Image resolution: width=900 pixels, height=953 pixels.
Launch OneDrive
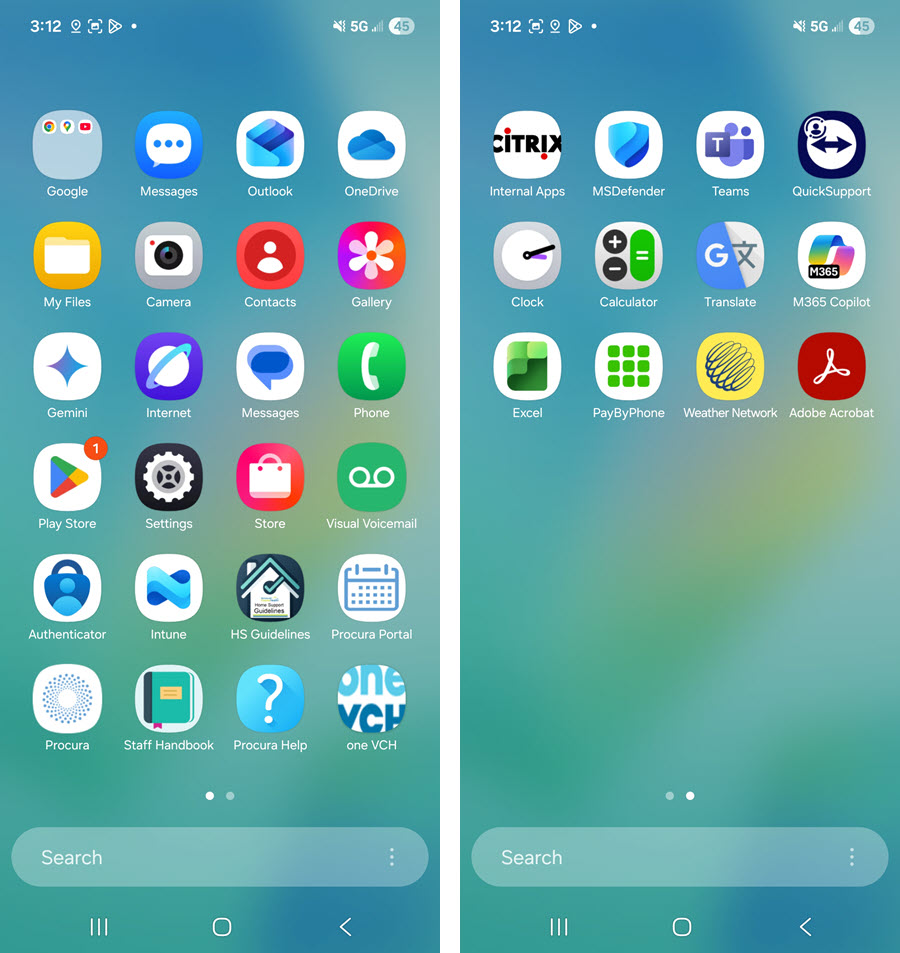pyautogui.click(x=371, y=146)
